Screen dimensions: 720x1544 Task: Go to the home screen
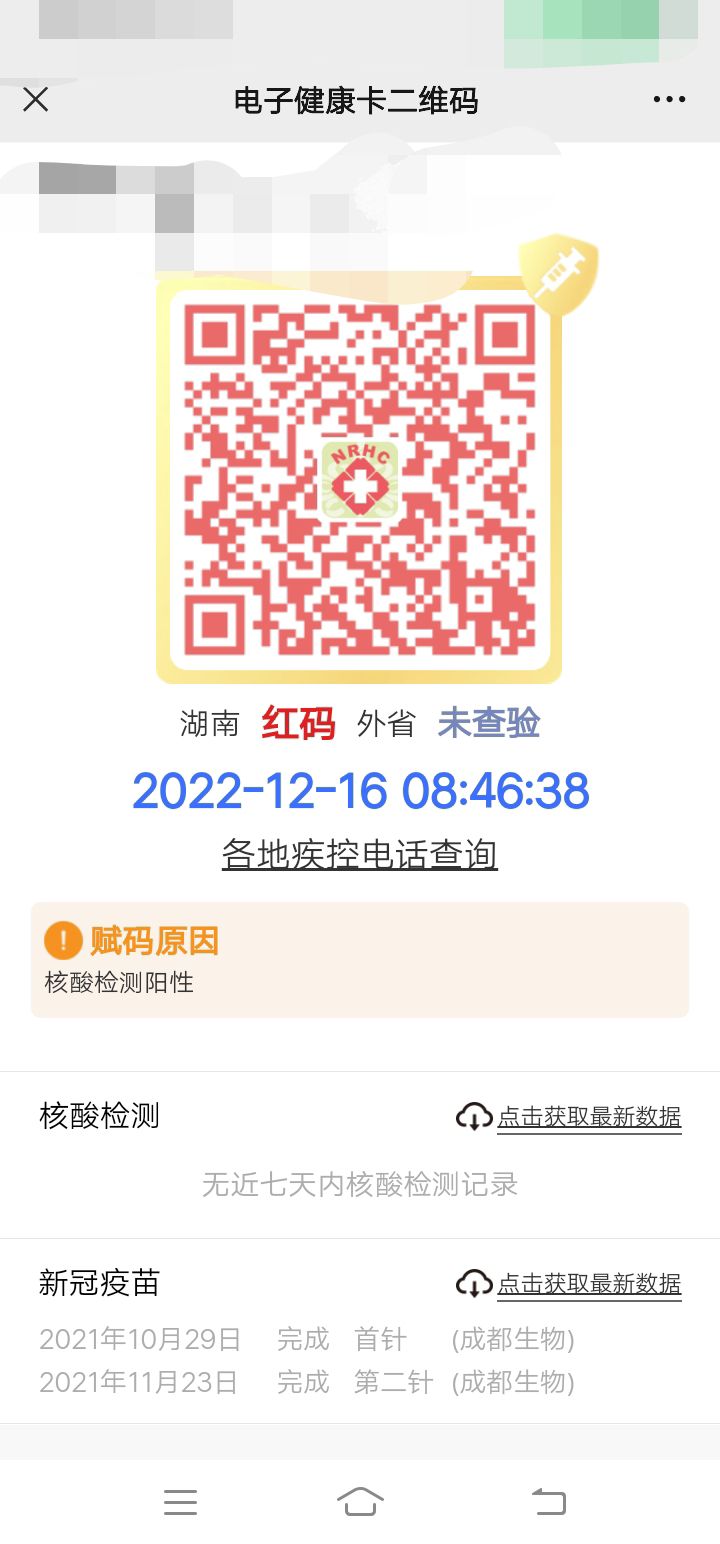[x=360, y=1502]
